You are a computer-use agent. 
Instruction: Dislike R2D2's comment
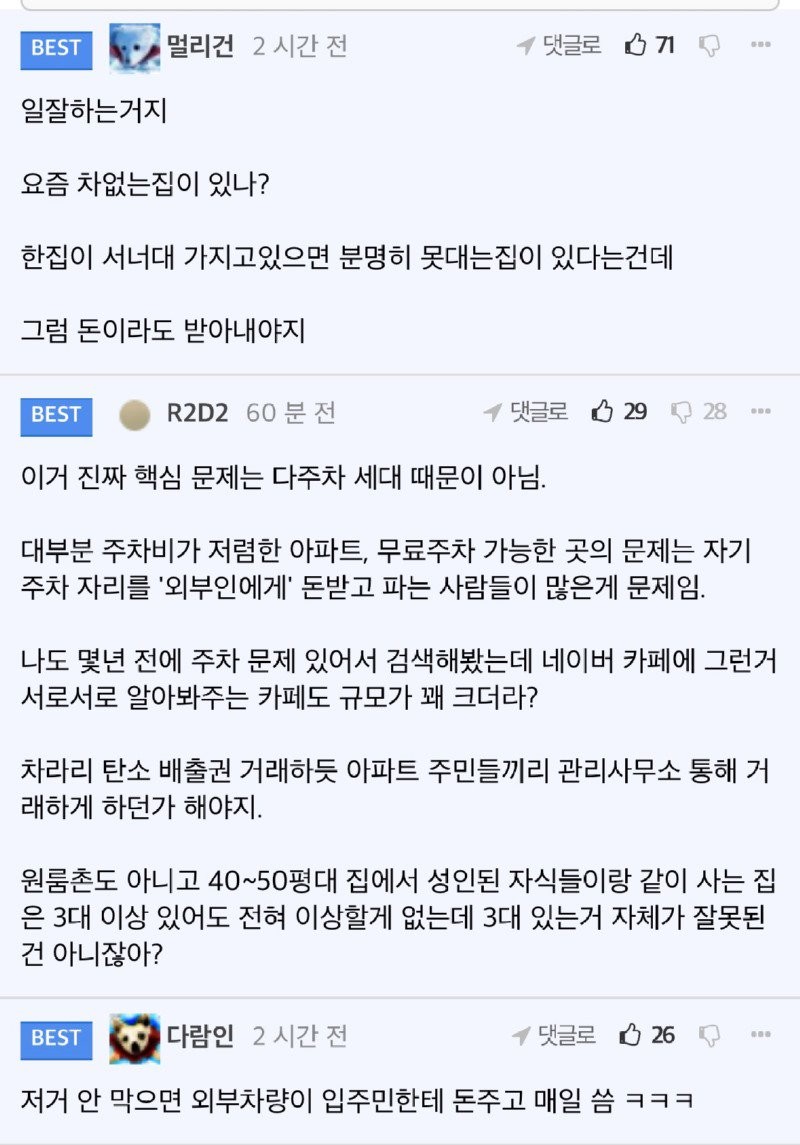[682, 412]
